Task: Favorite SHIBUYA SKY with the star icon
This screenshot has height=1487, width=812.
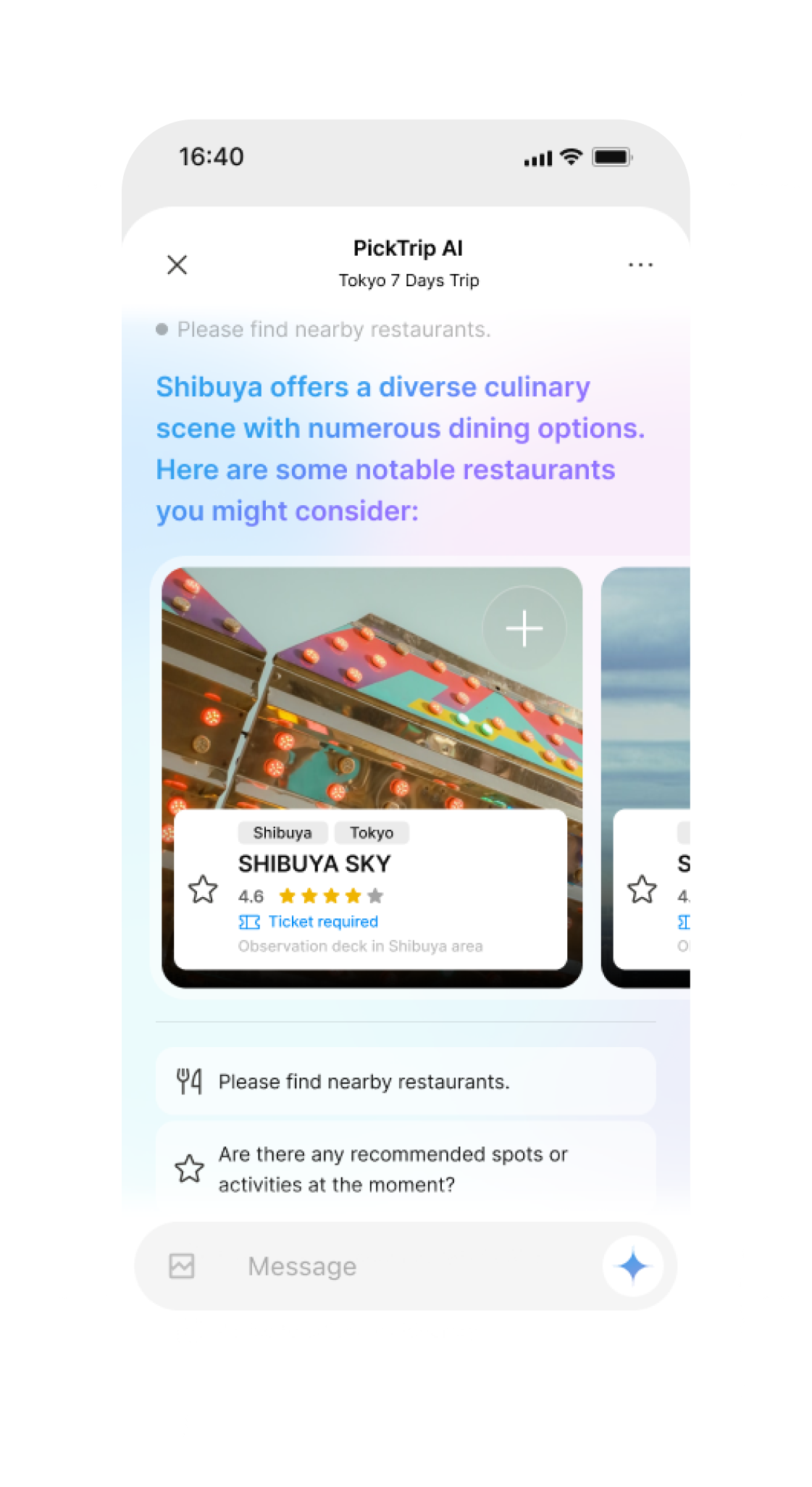Action: click(x=203, y=889)
